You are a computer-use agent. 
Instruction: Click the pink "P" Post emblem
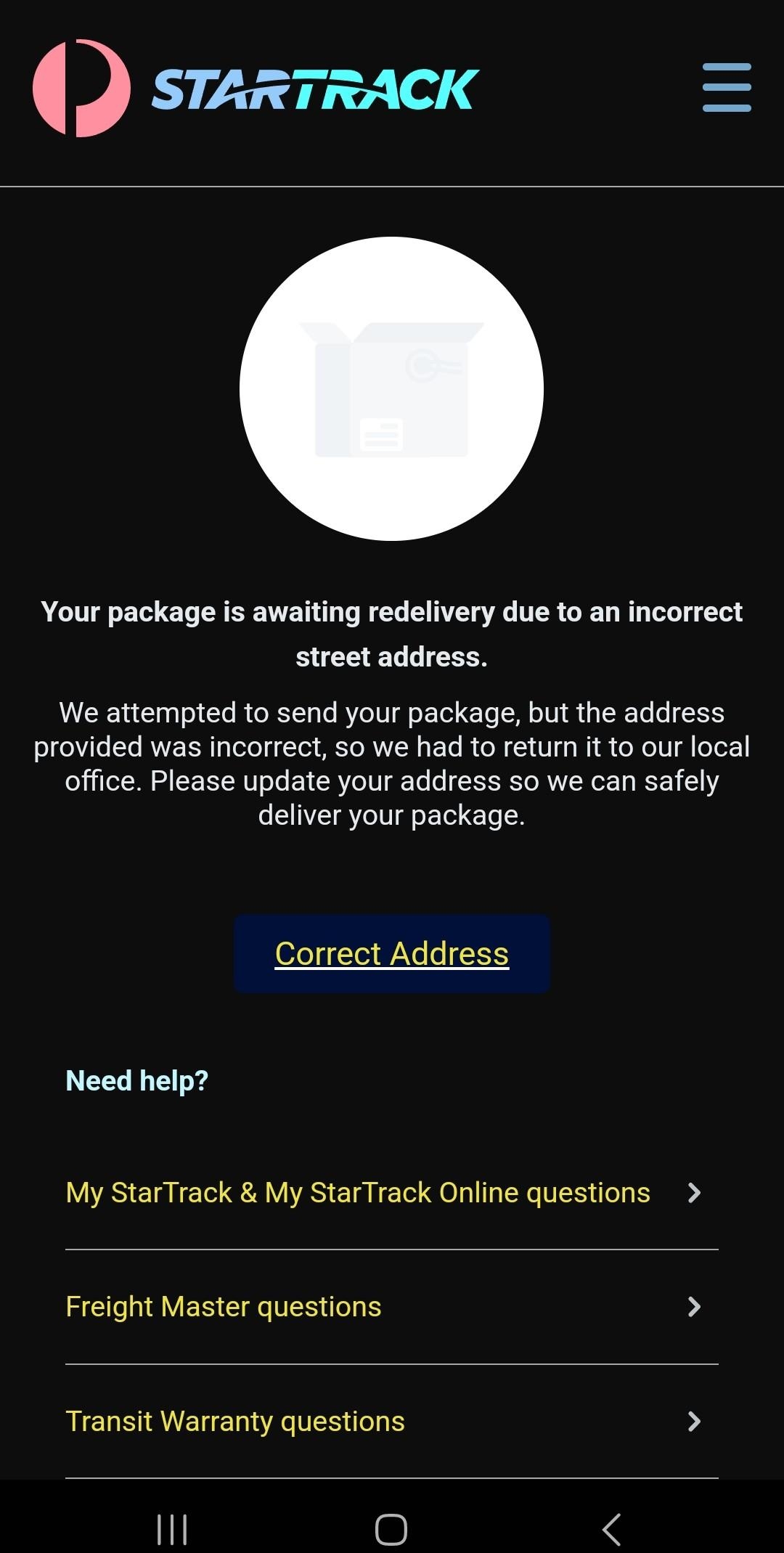(x=80, y=87)
